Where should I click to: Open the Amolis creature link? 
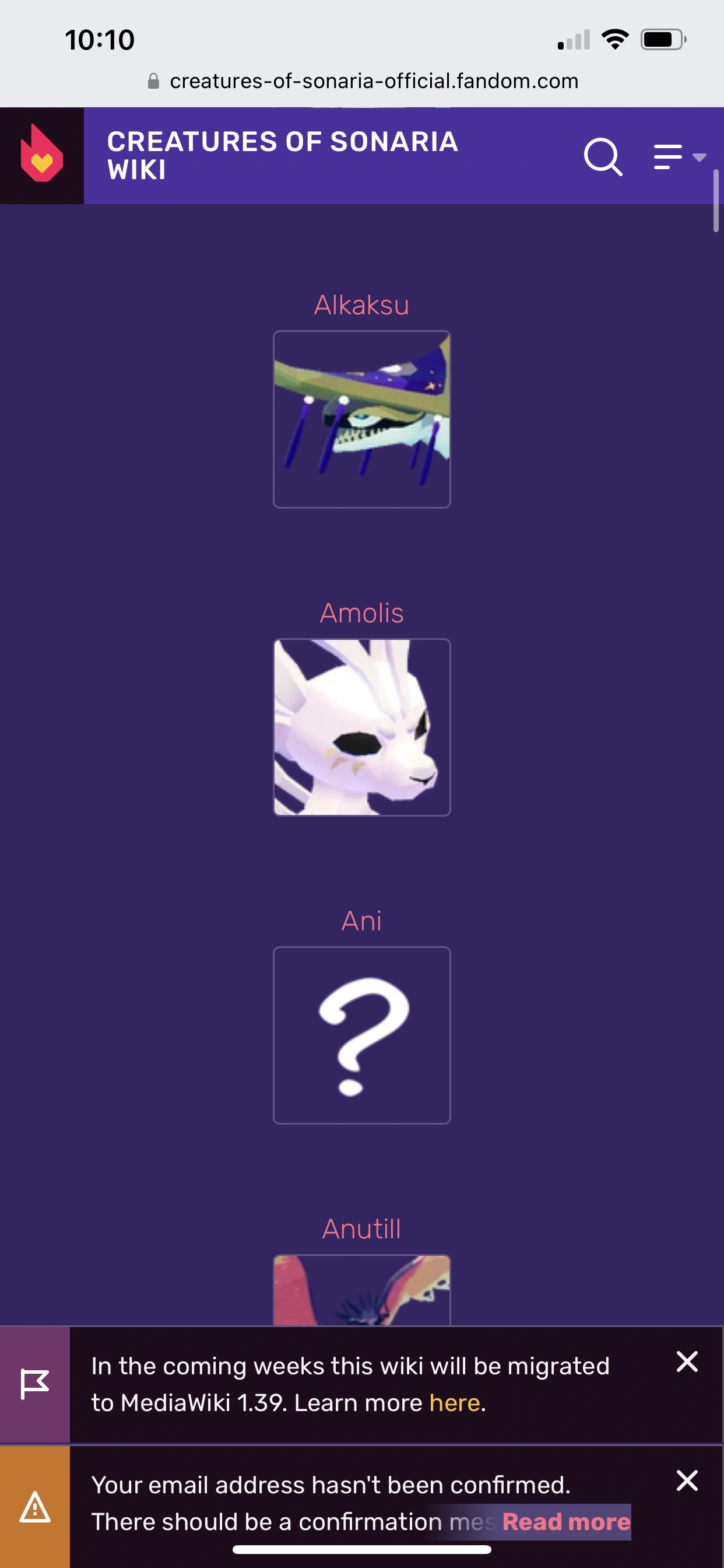pyautogui.click(x=361, y=613)
